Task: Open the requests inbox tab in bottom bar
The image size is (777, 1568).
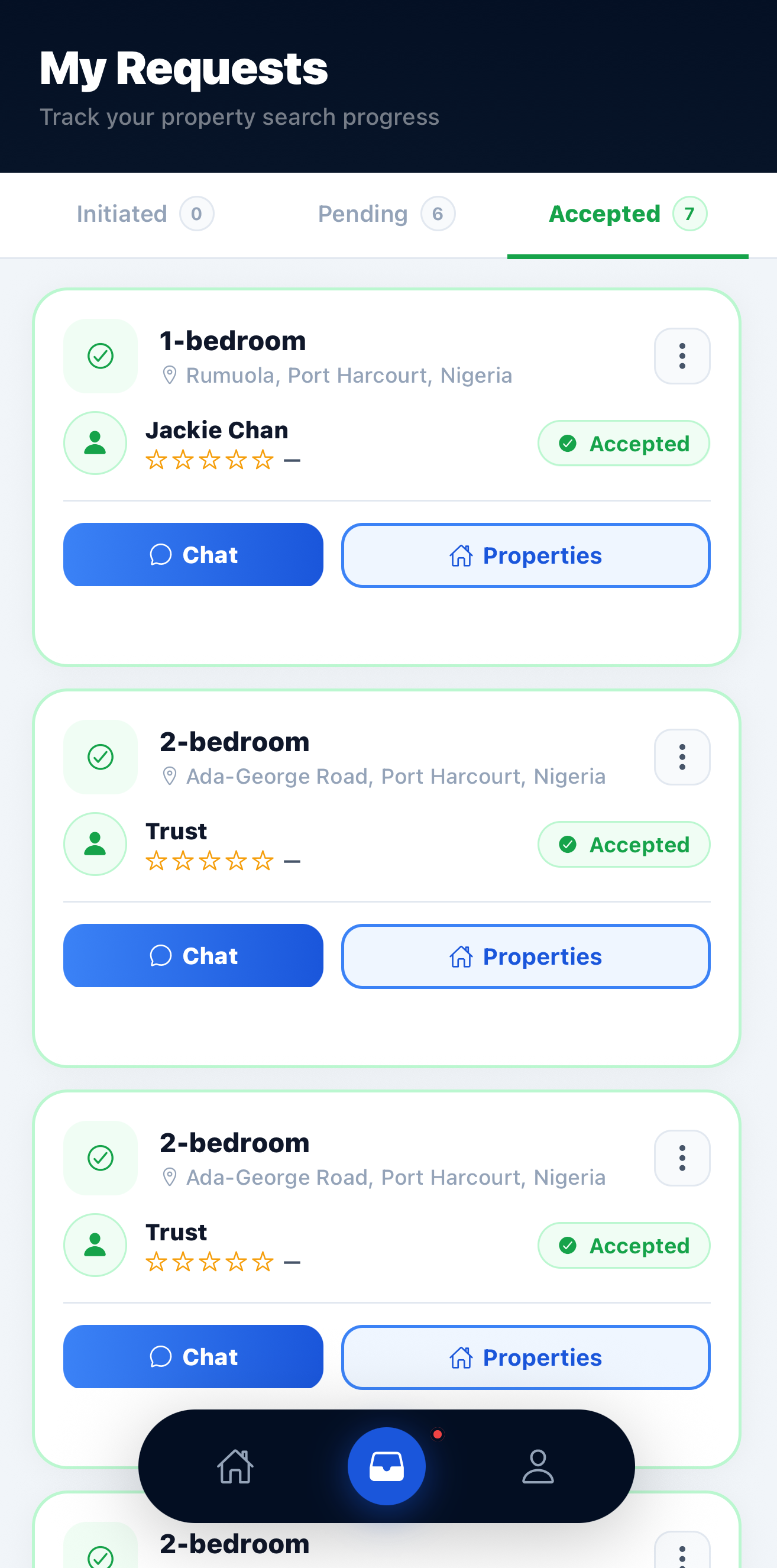Action: coord(386,1466)
